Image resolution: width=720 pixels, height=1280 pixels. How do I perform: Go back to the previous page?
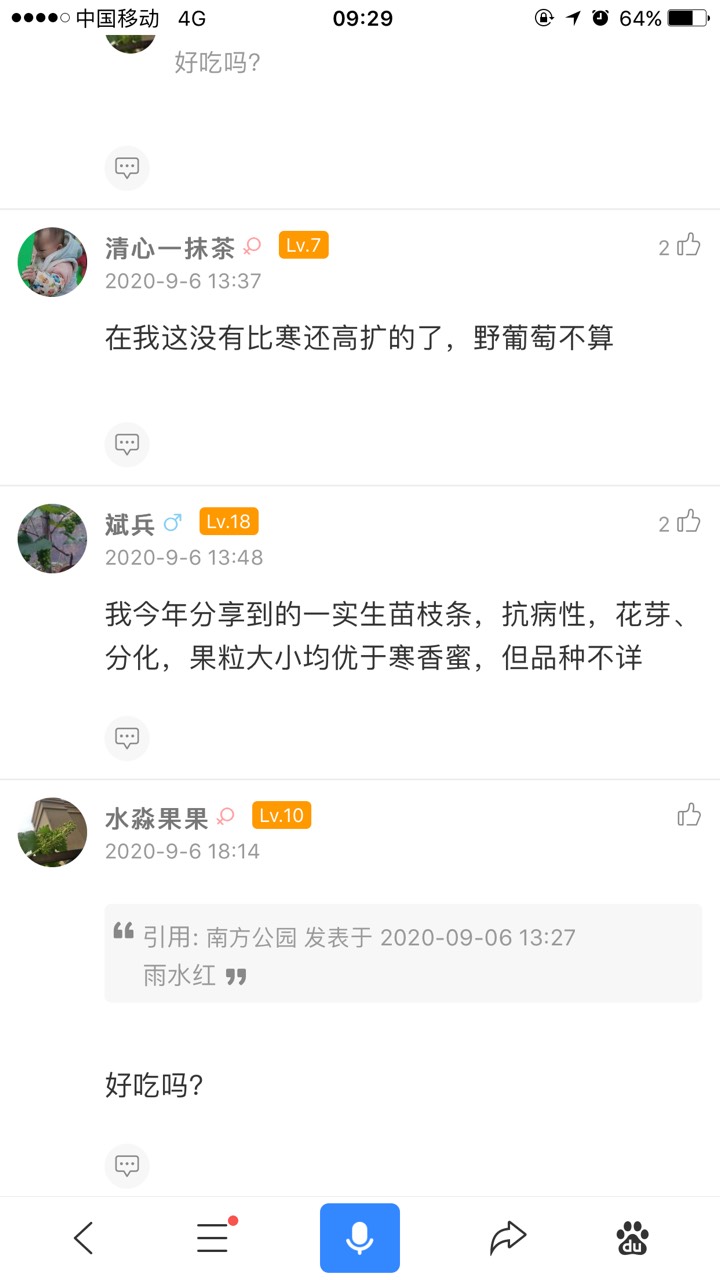(84, 1238)
